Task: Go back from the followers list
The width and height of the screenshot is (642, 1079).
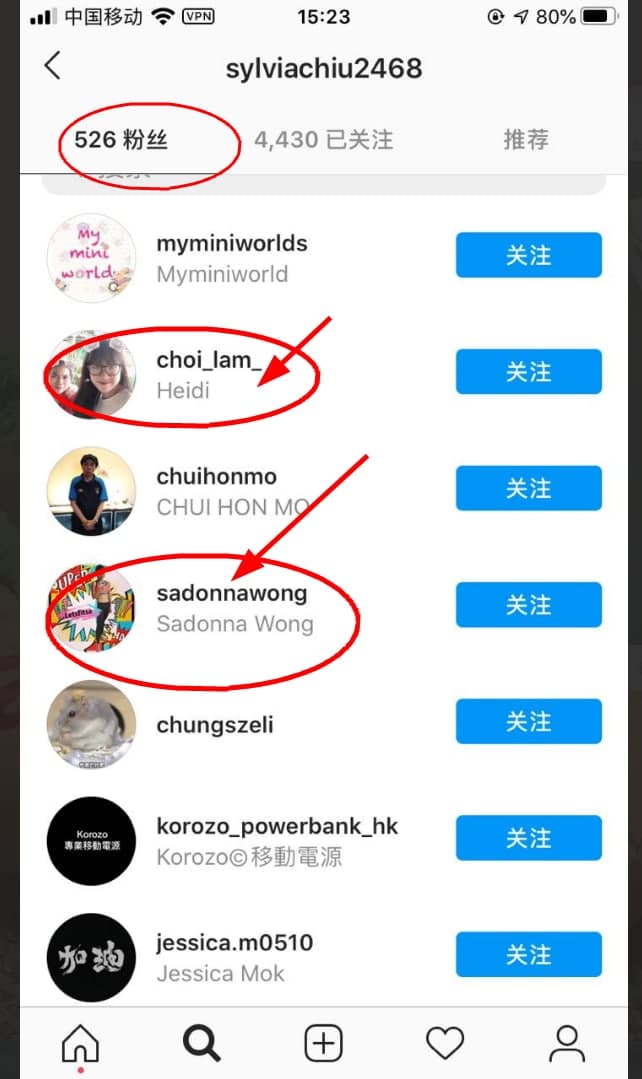Action: point(53,67)
